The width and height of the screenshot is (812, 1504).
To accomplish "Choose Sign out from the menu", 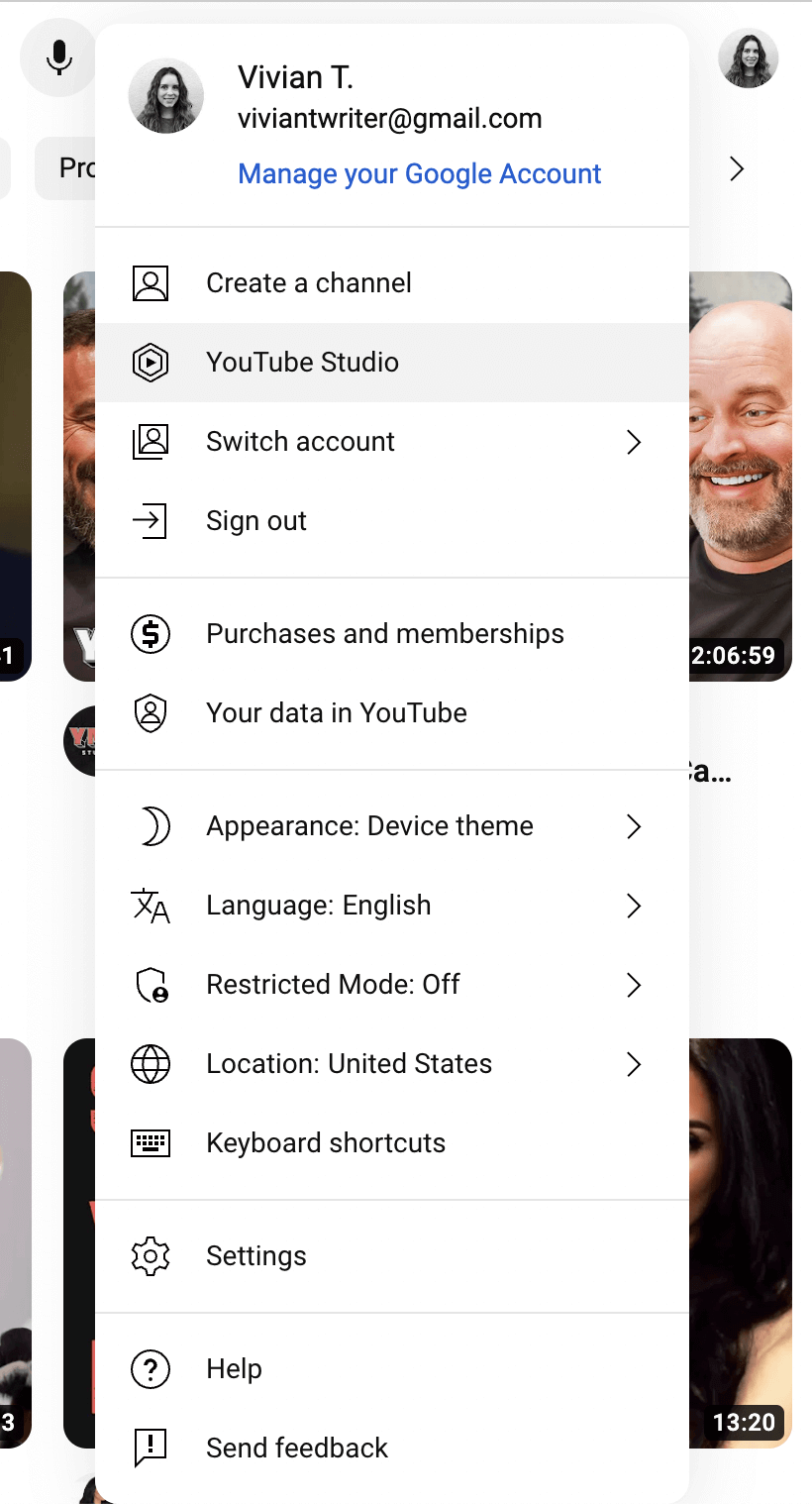I will pyautogui.click(x=255, y=521).
